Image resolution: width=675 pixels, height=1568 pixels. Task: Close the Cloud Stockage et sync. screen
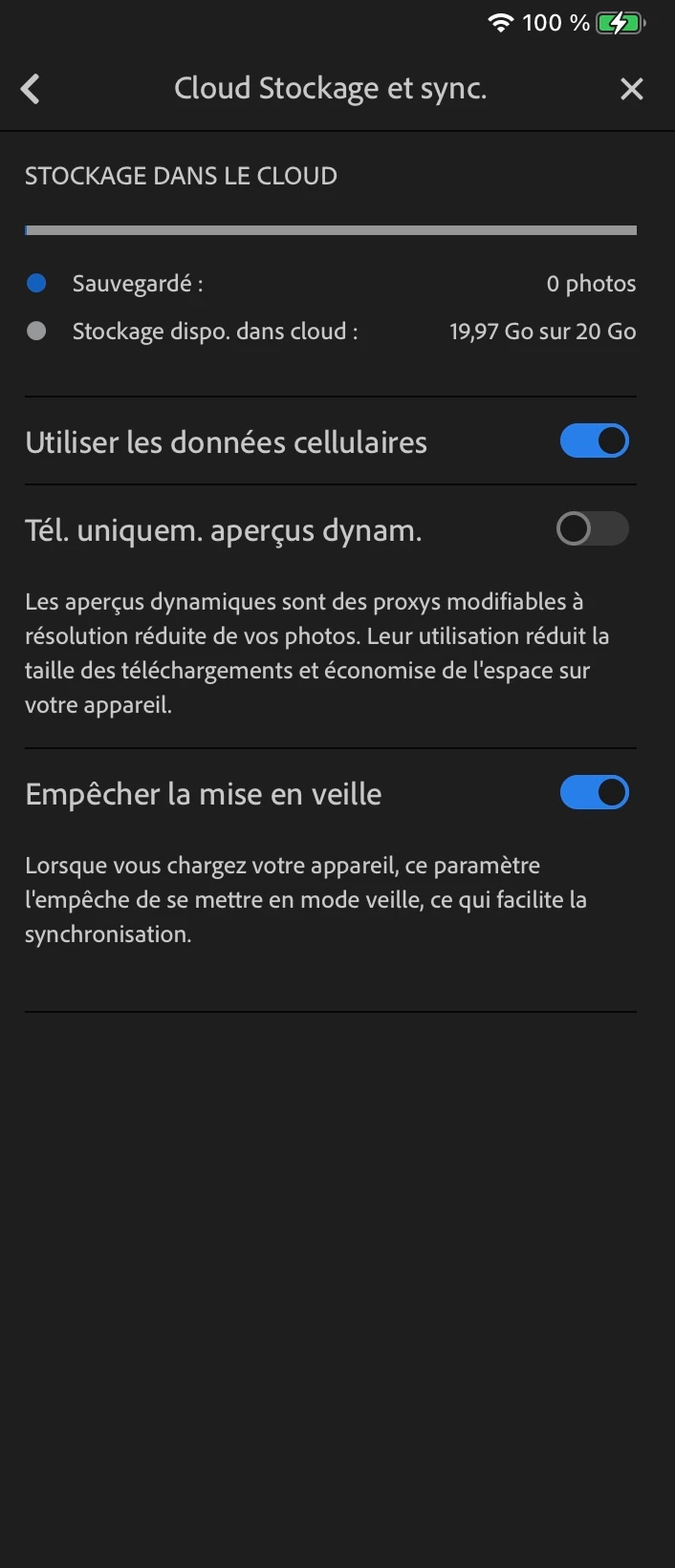coord(631,89)
